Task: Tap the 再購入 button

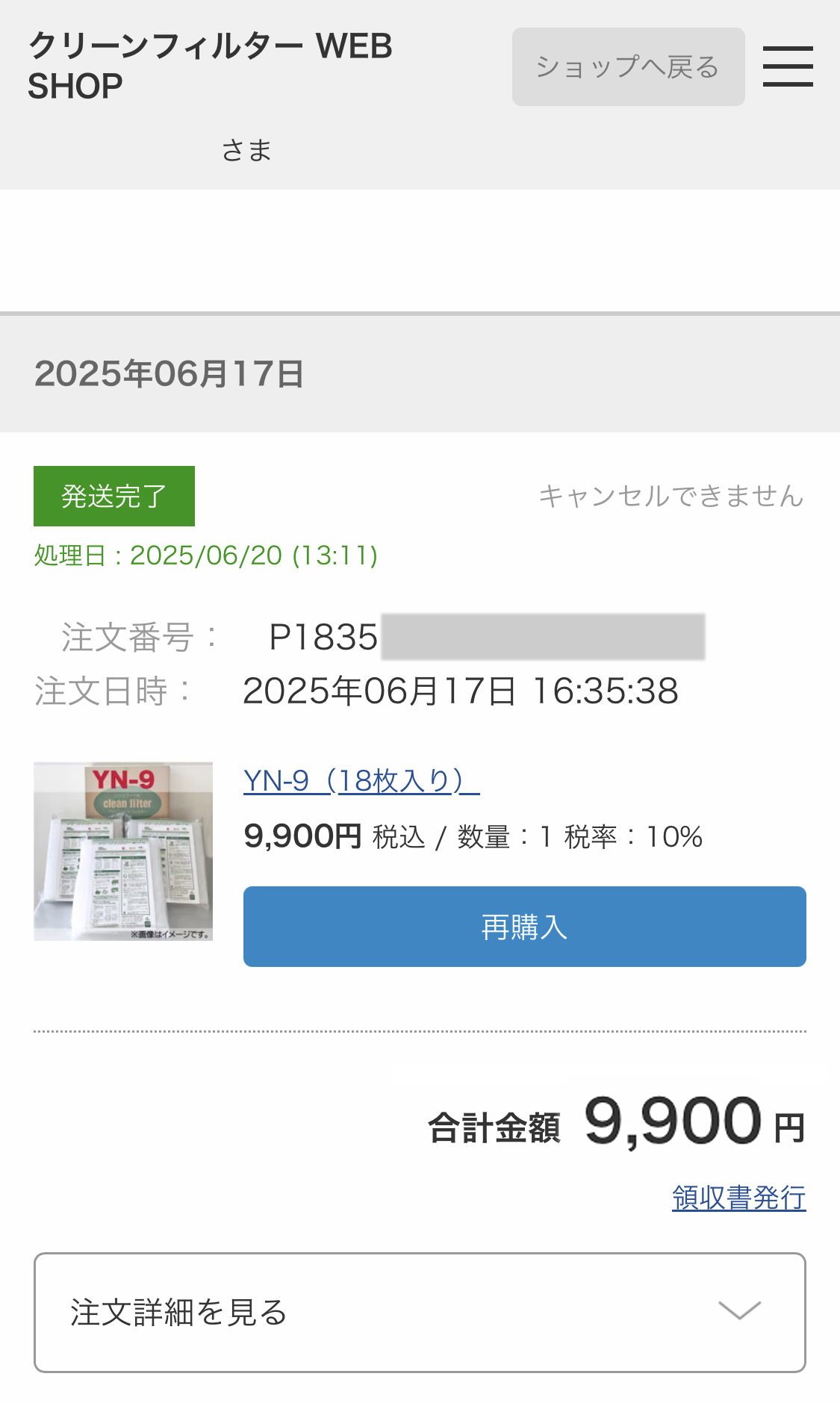Action: pyautogui.click(x=524, y=927)
